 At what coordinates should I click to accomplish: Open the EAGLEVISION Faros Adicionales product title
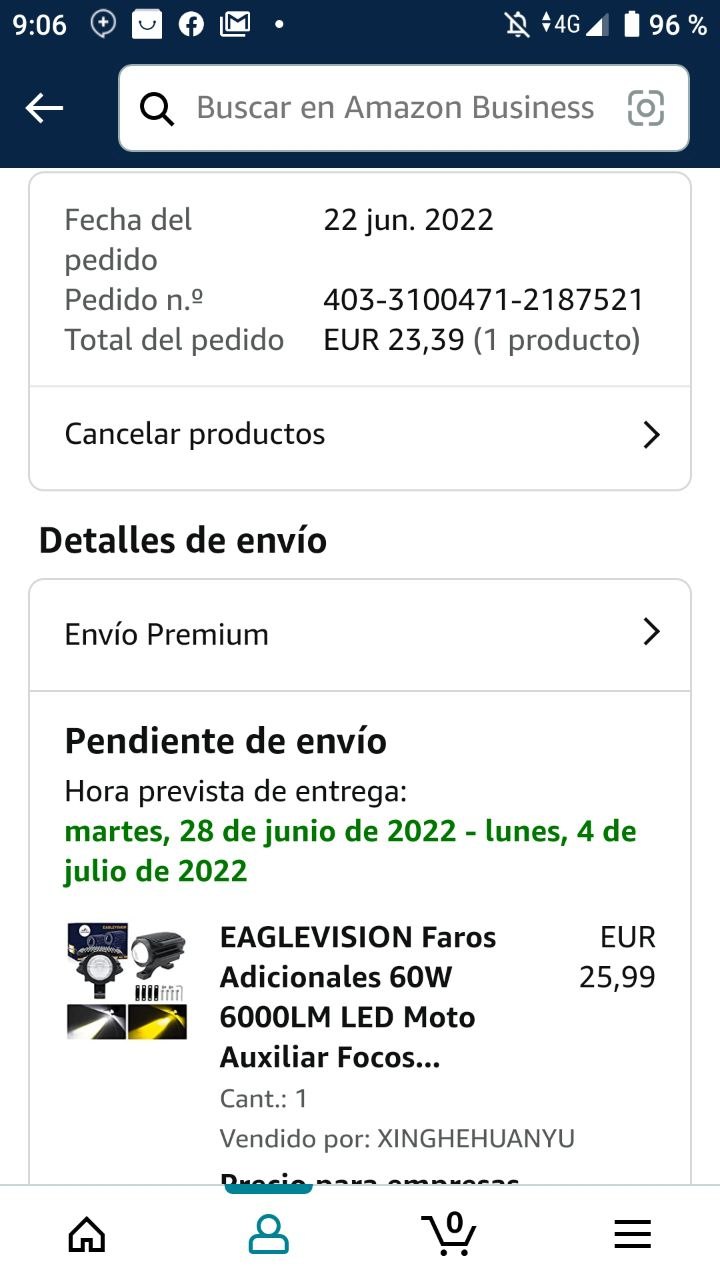tap(358, 997)
